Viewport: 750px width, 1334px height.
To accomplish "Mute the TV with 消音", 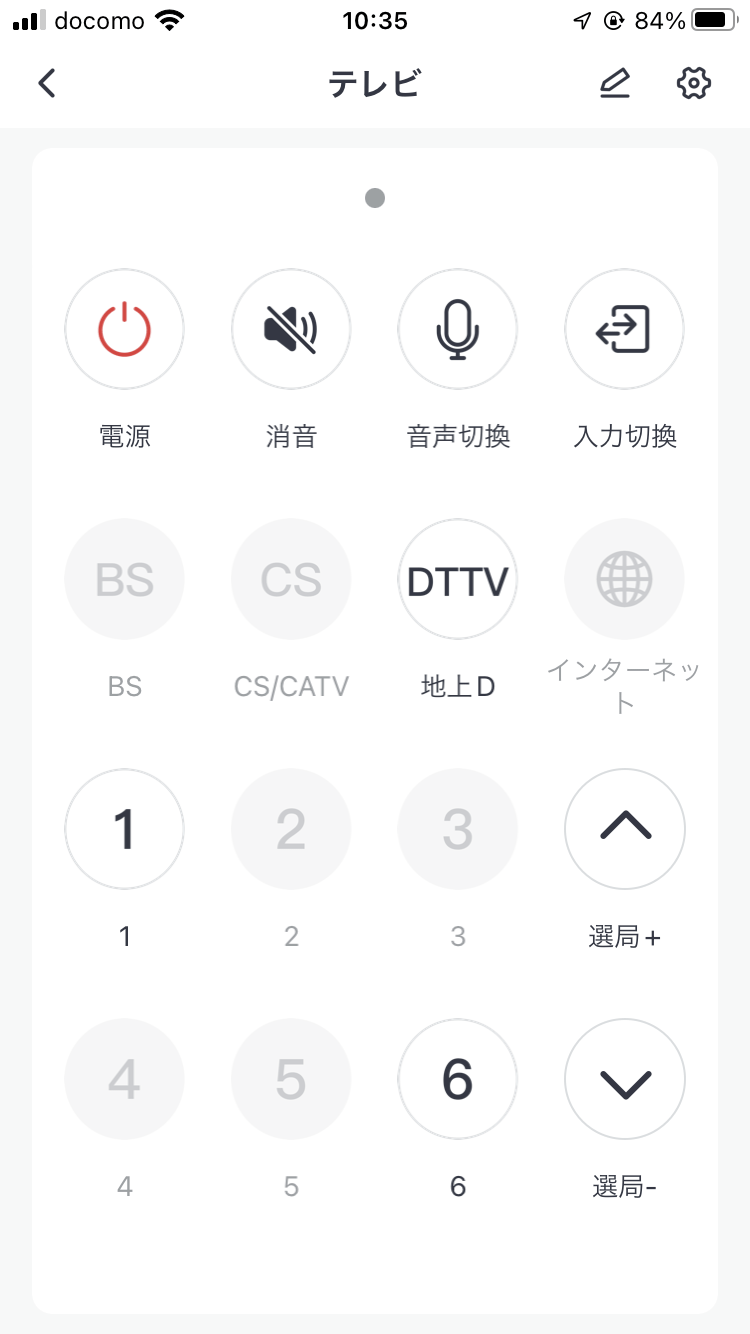I will point(291,329).
